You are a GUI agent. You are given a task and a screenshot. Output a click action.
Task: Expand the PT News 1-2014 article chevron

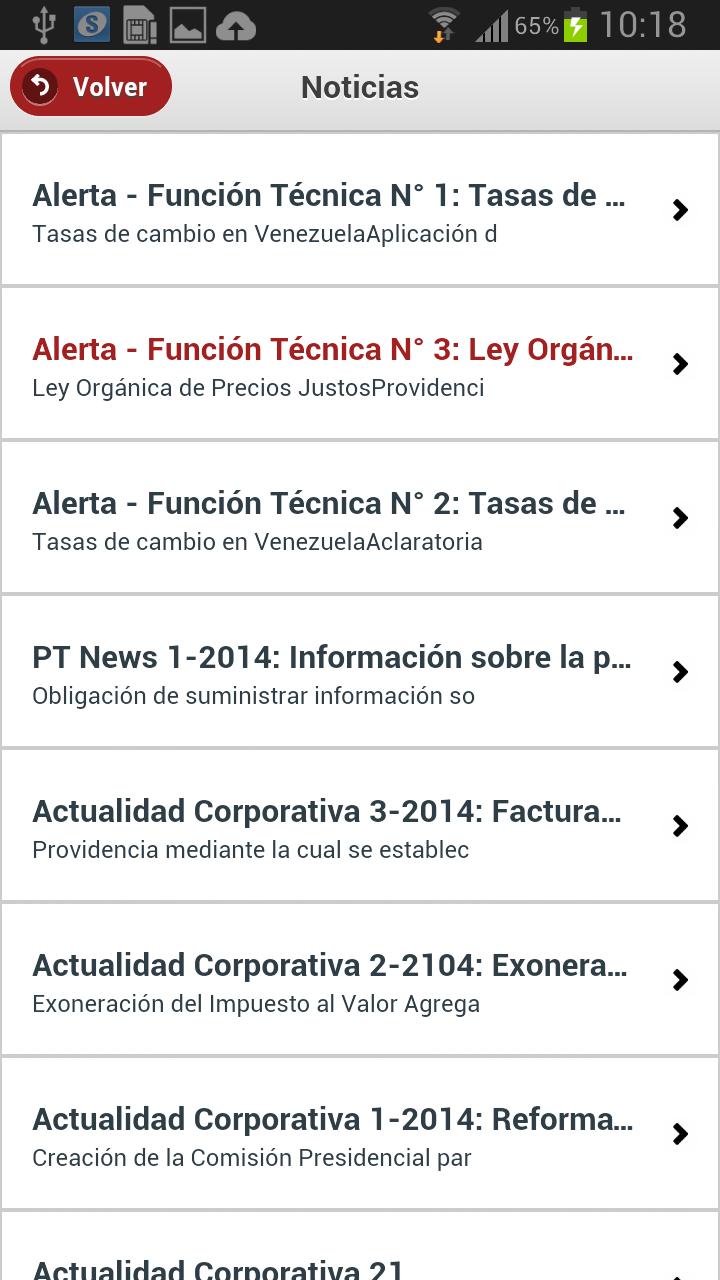click(680, 672)
